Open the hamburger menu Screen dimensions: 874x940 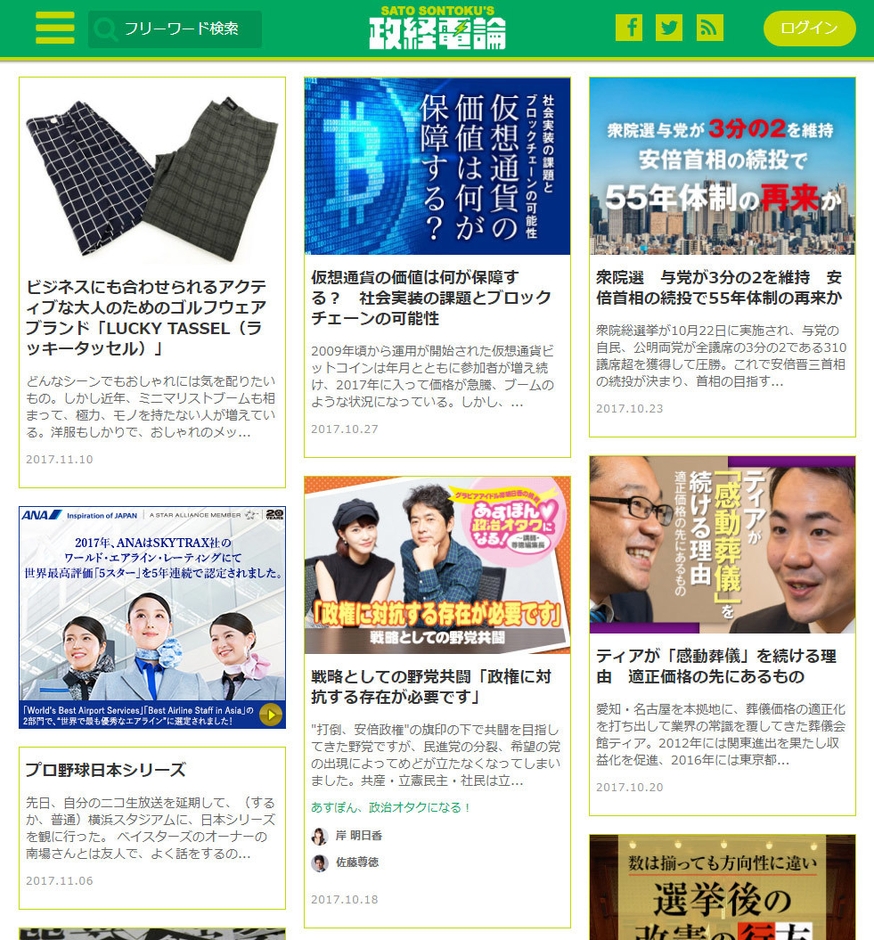click(55, 28)
